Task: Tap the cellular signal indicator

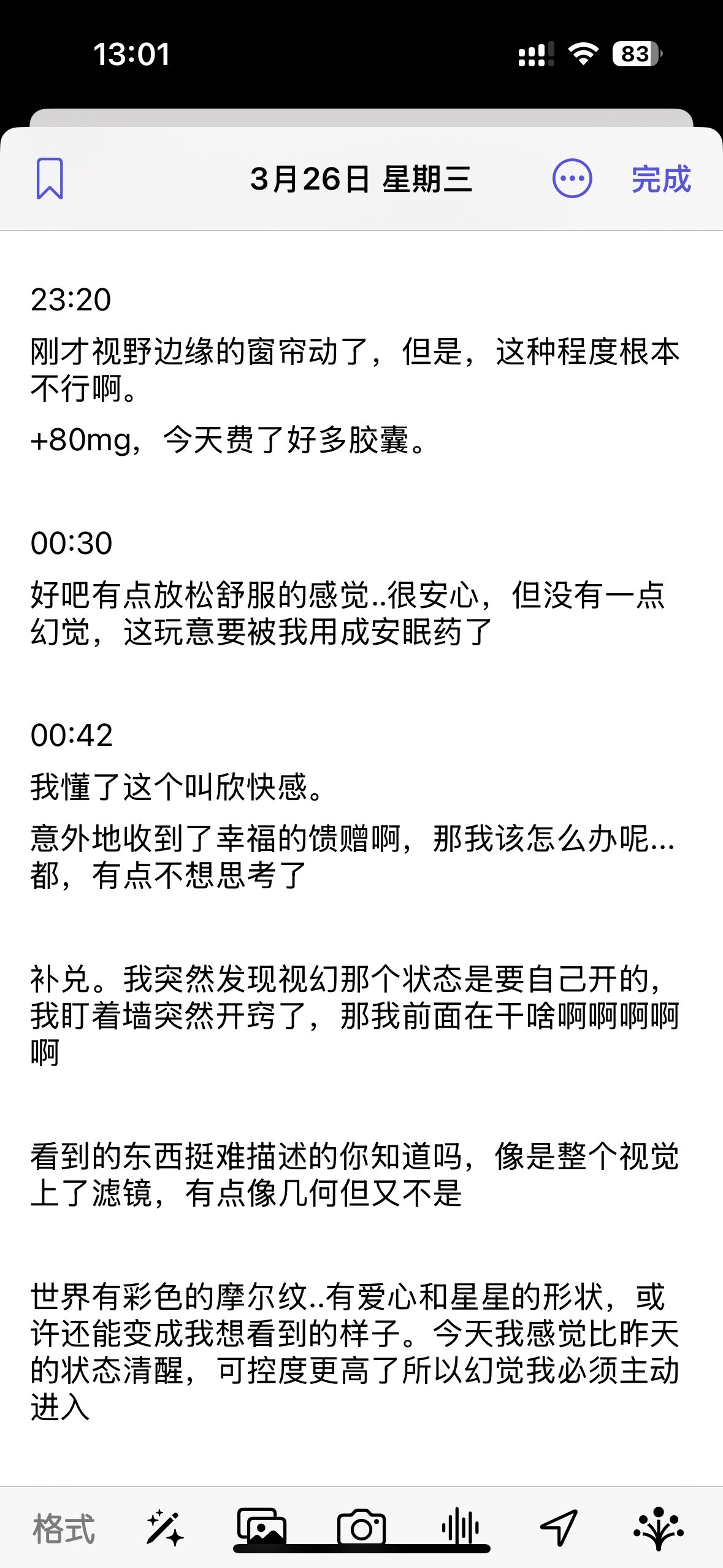Action: pyautogui.click(x=533, y=55)
